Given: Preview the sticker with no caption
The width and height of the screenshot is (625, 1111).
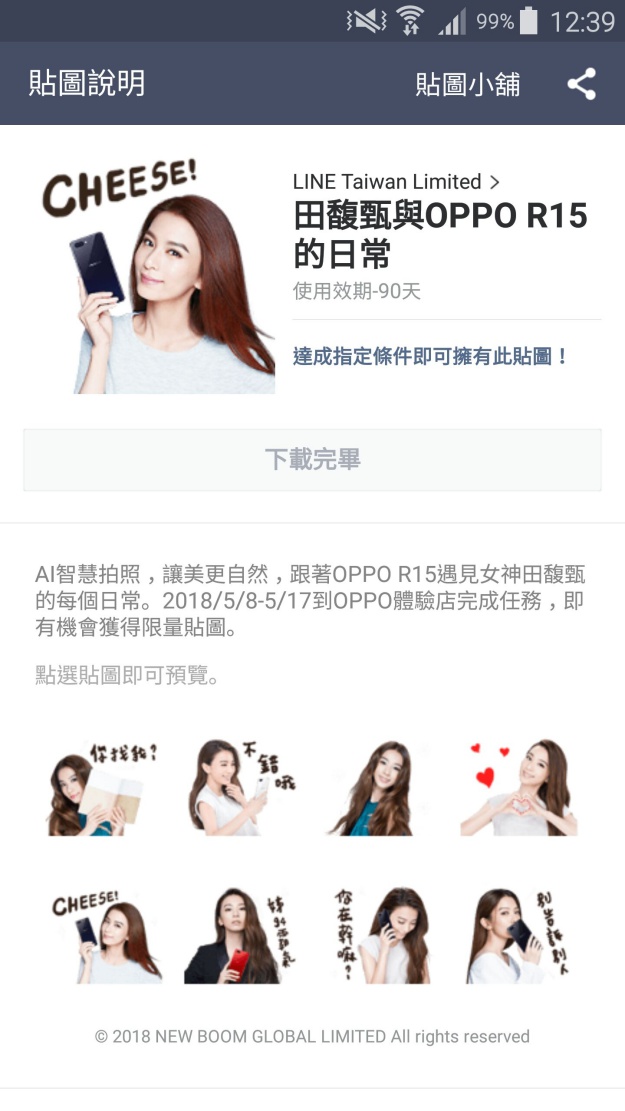Looking at the screenshot, I should point(381,788).
